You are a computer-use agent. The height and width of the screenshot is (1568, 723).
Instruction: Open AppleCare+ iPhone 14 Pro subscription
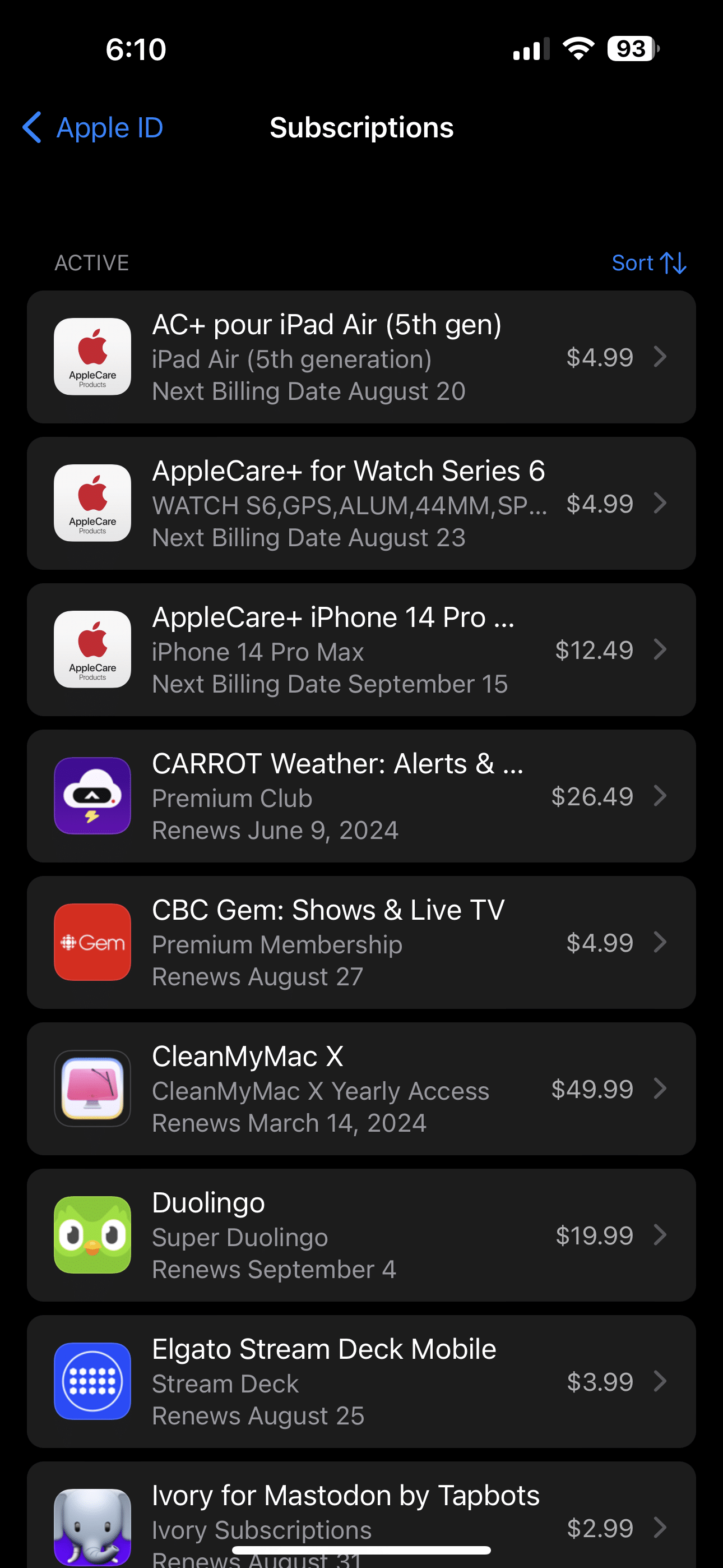tap(361, 649)
